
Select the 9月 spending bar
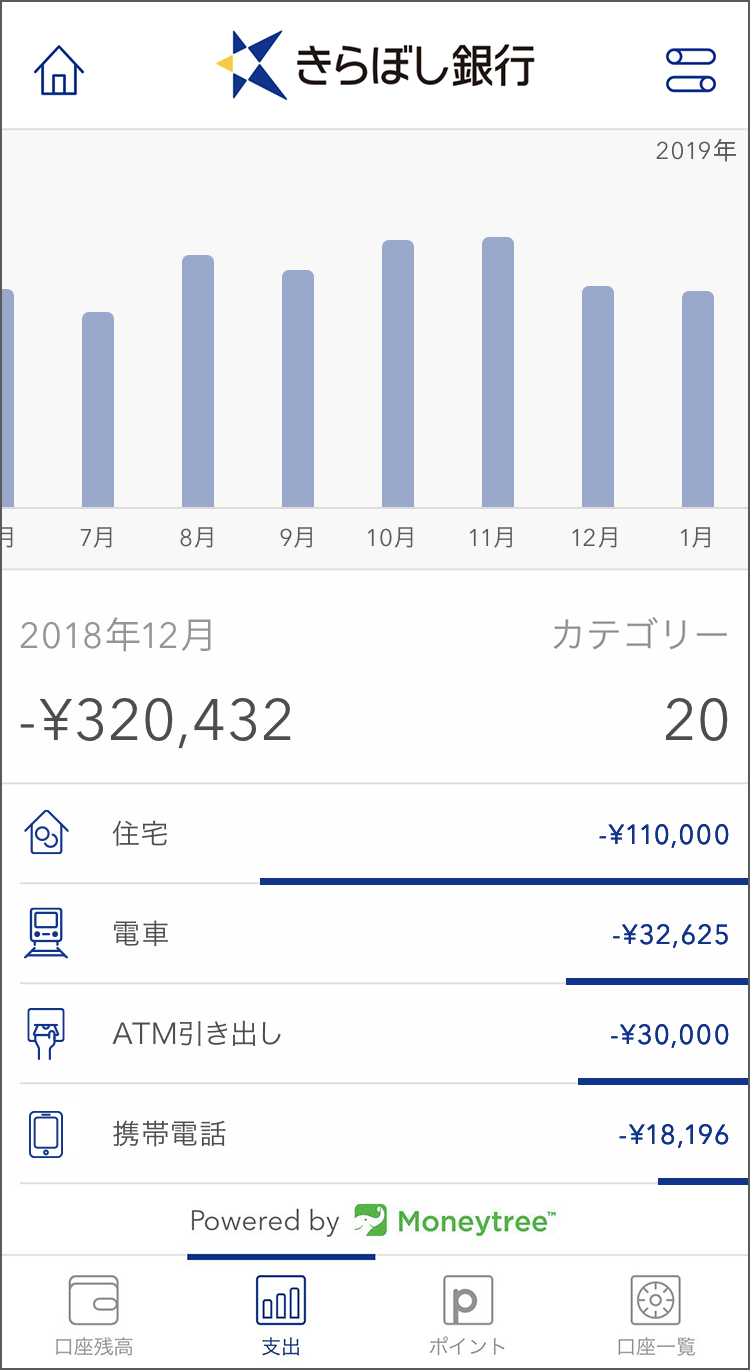click(298, 389)
